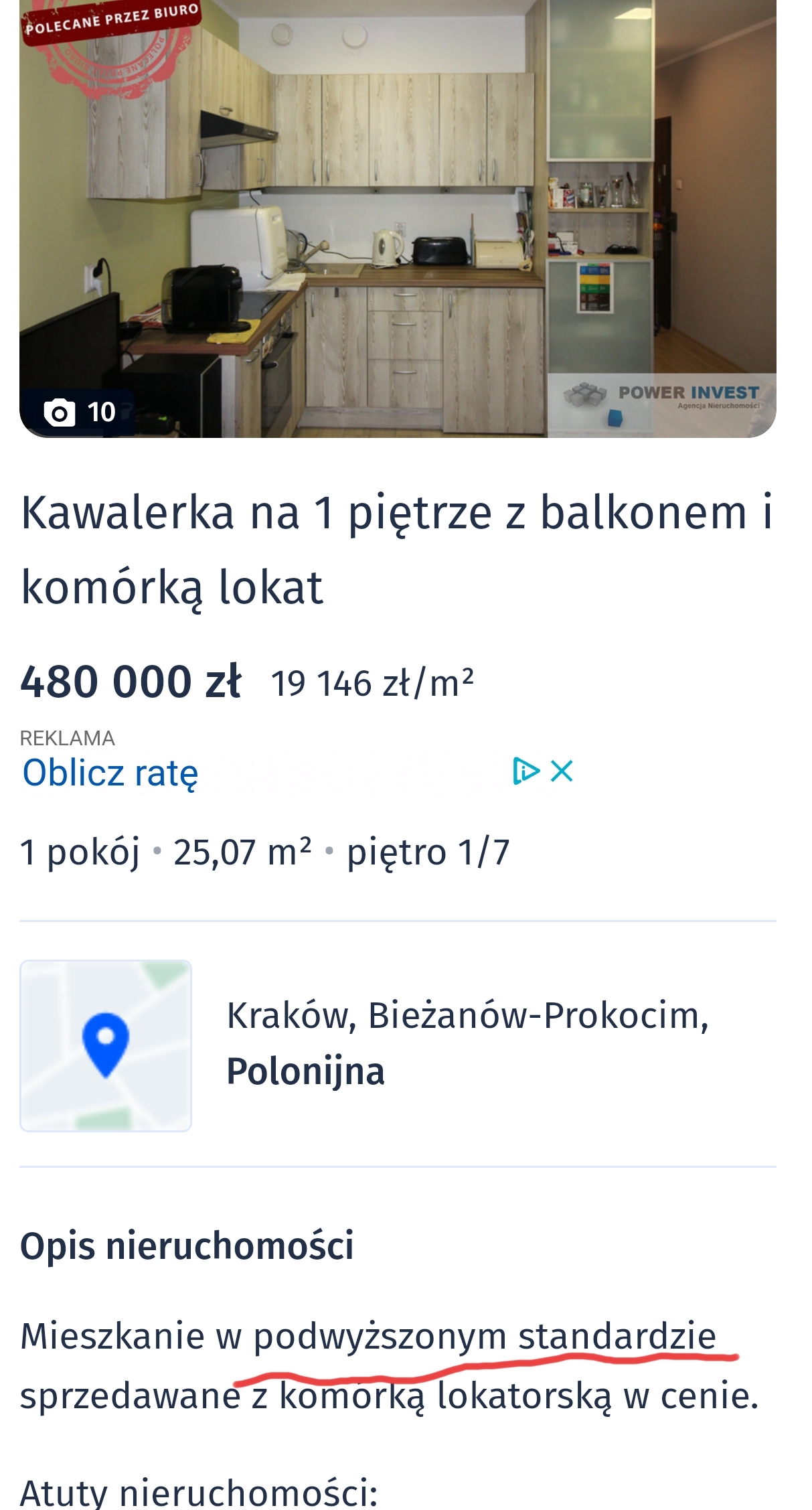The width and height of the screenshot is (812, 1510).
Task: Open the listing photo gallery
Action: (x=398, y=218)
